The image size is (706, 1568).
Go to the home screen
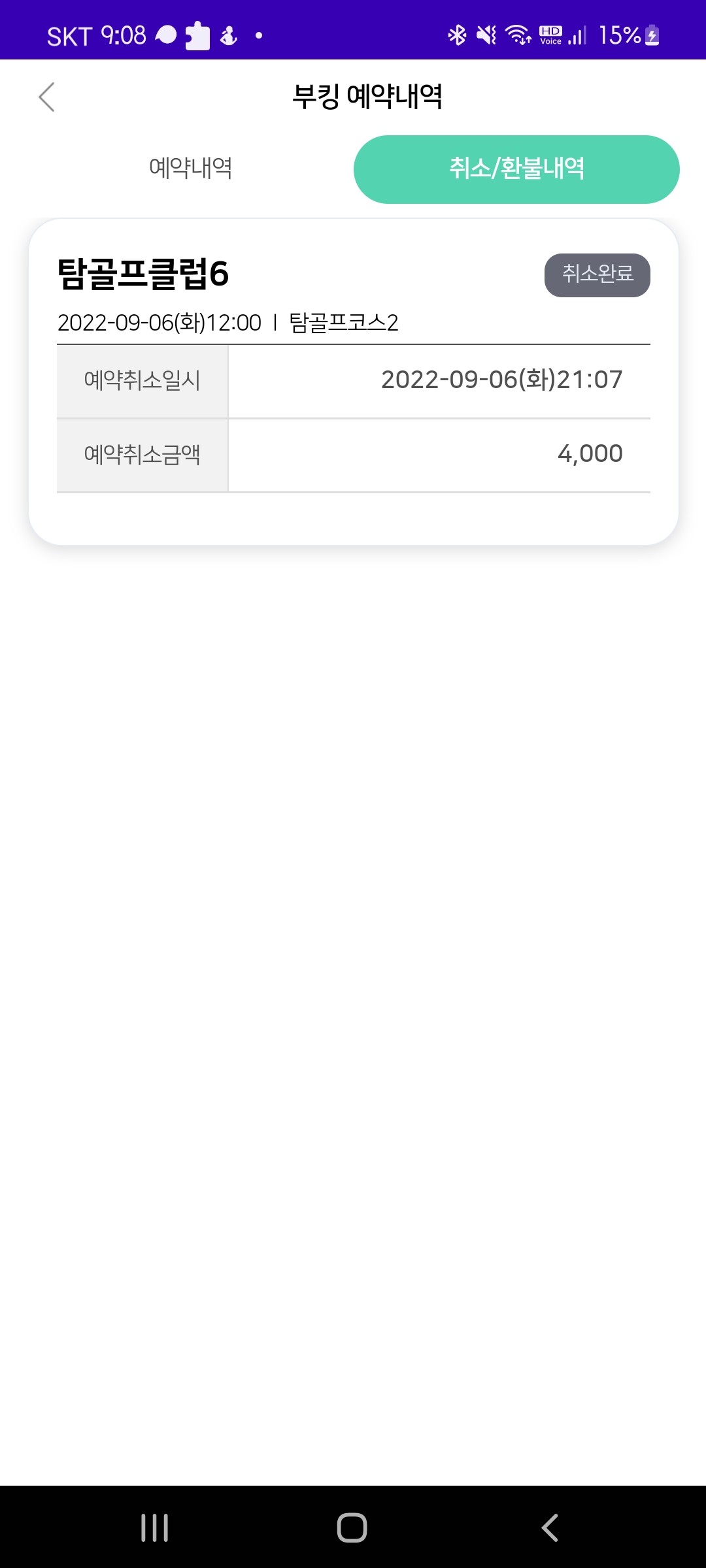click(352, 1528)
